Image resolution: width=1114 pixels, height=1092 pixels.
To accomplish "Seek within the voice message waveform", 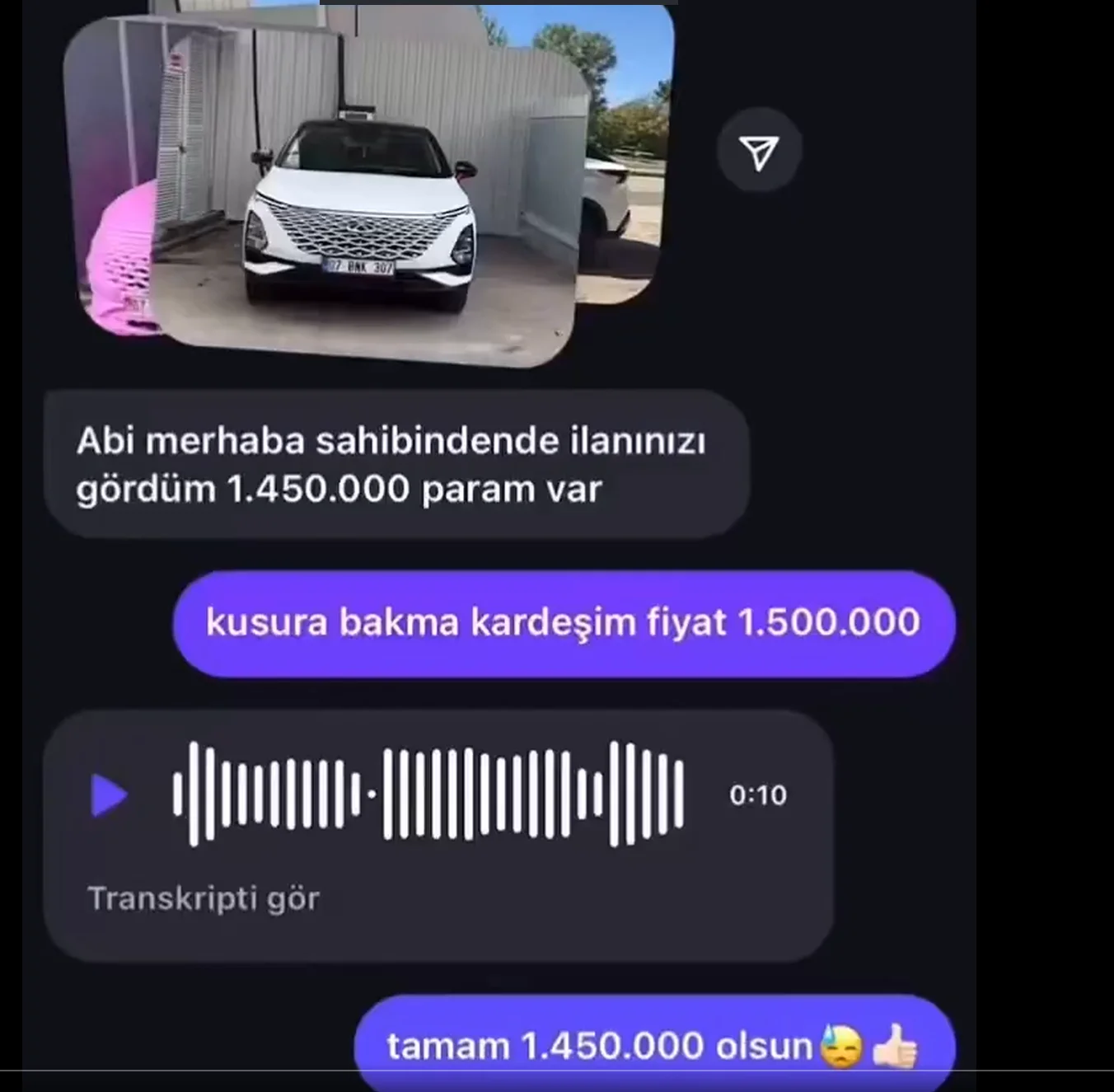I will click(428, 794).
